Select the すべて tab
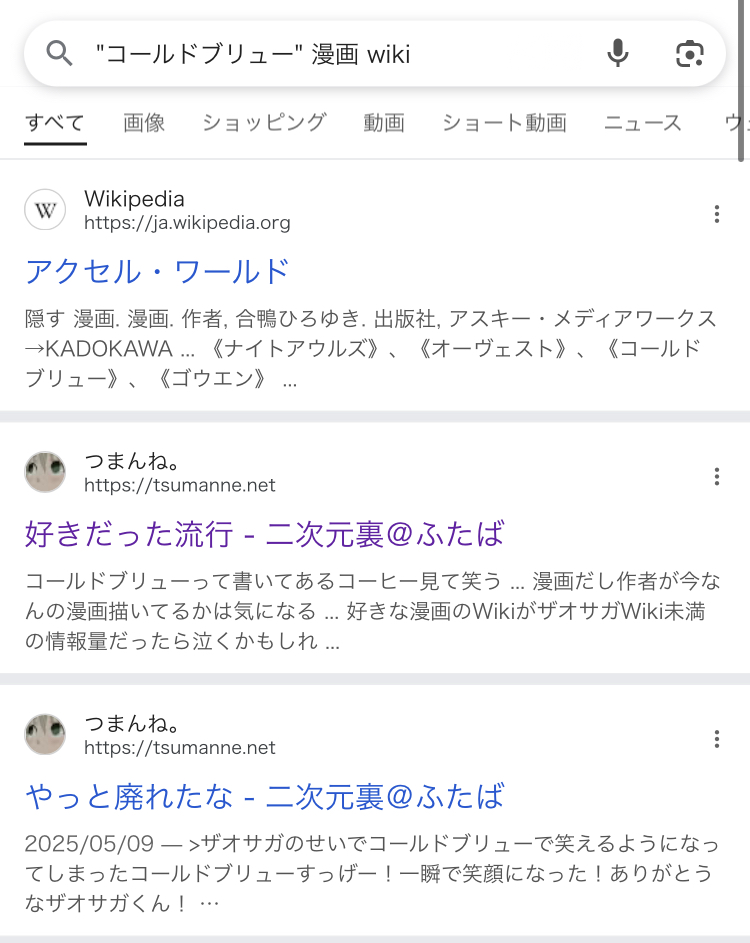Screen dimensions: 750x943 [x=55, y=123]
